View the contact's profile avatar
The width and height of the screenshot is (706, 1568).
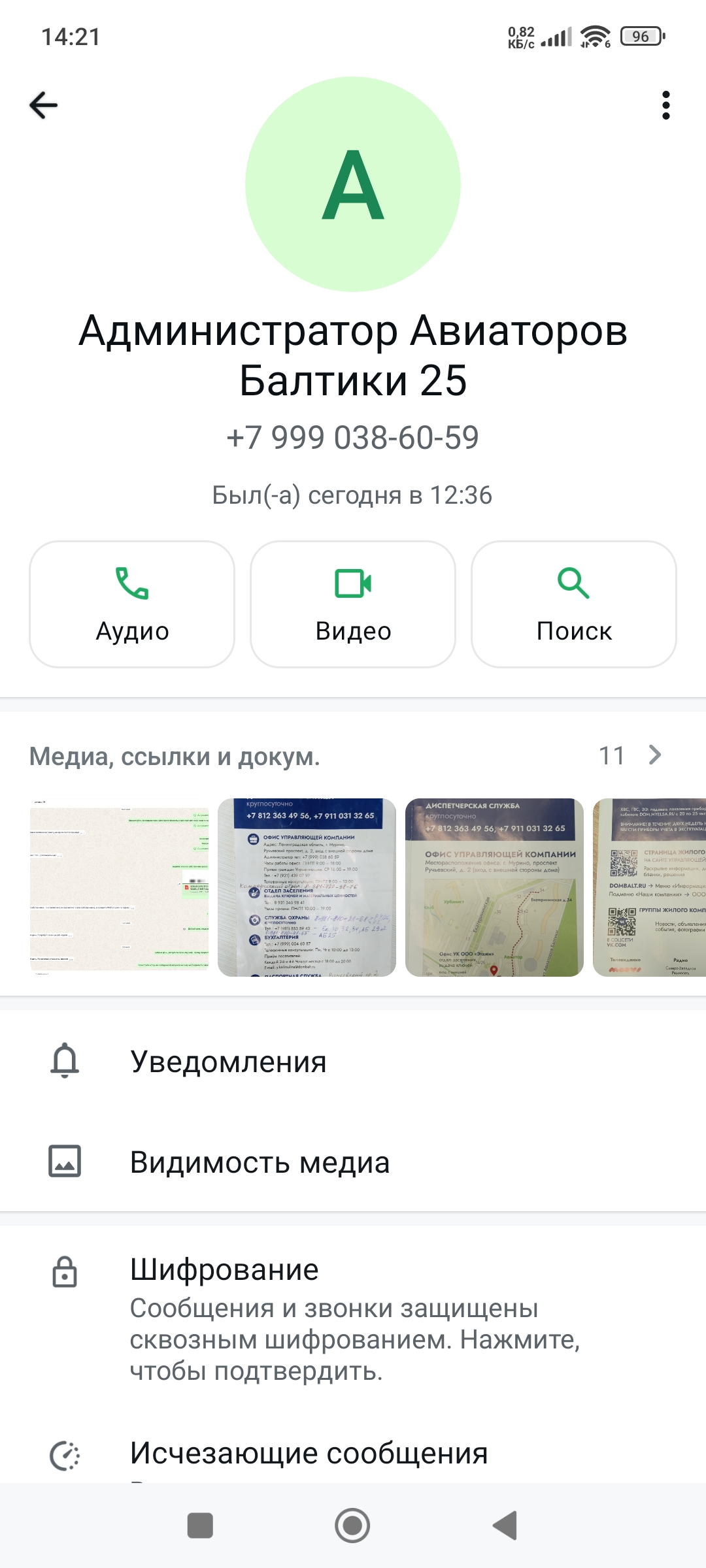tap(353, 184)
